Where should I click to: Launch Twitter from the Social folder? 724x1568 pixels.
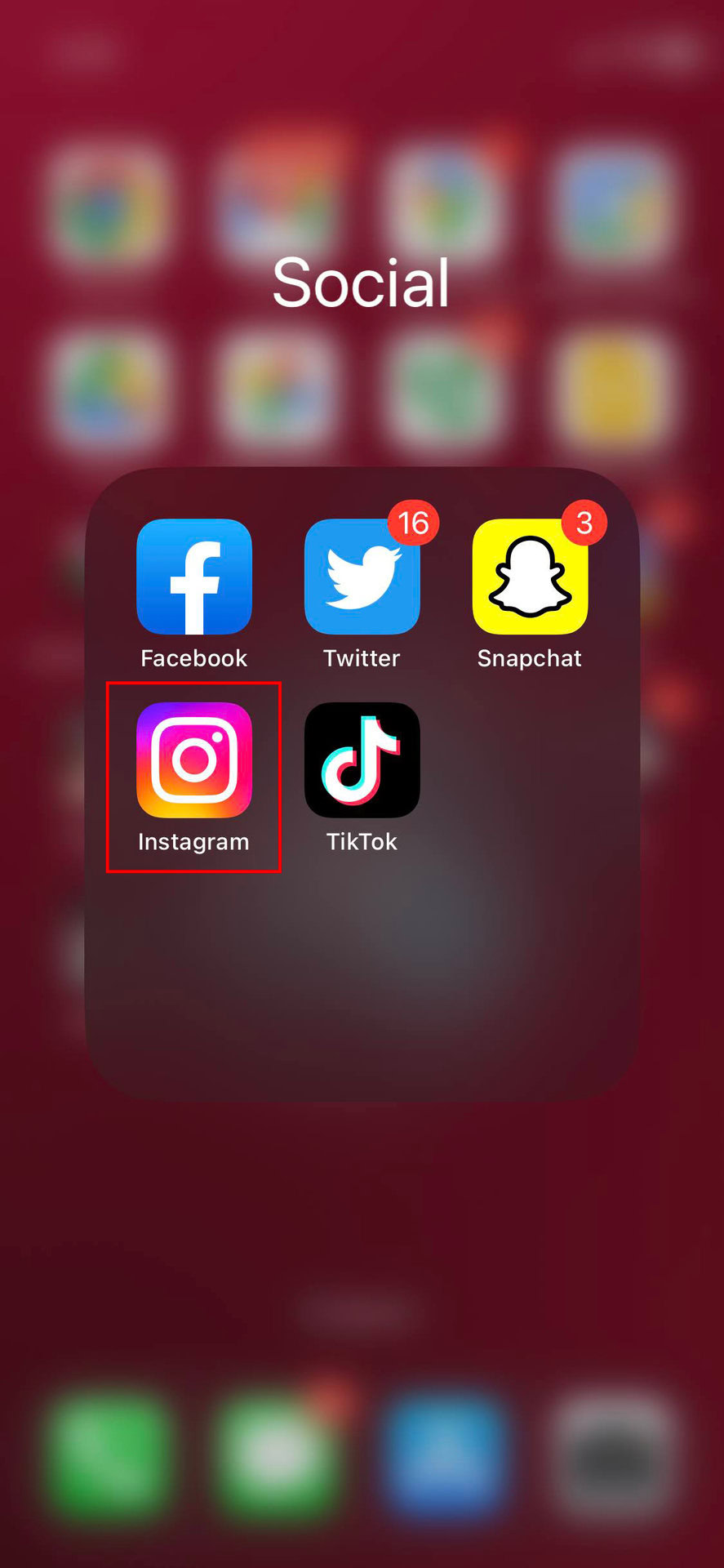[362, 577]
